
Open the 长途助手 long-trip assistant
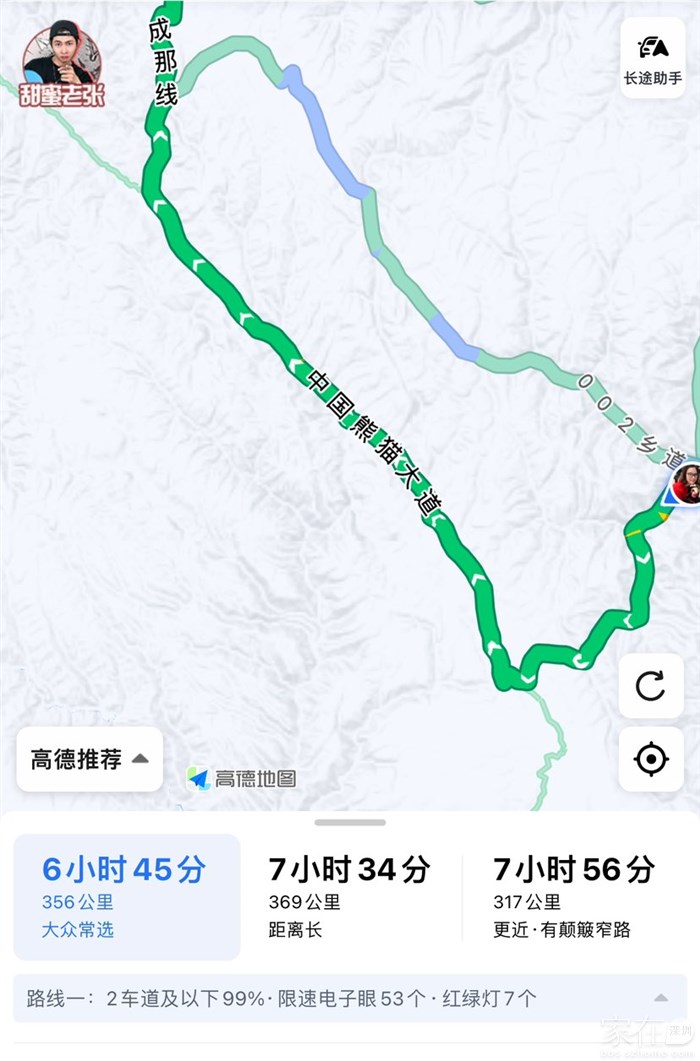(652, 57)
